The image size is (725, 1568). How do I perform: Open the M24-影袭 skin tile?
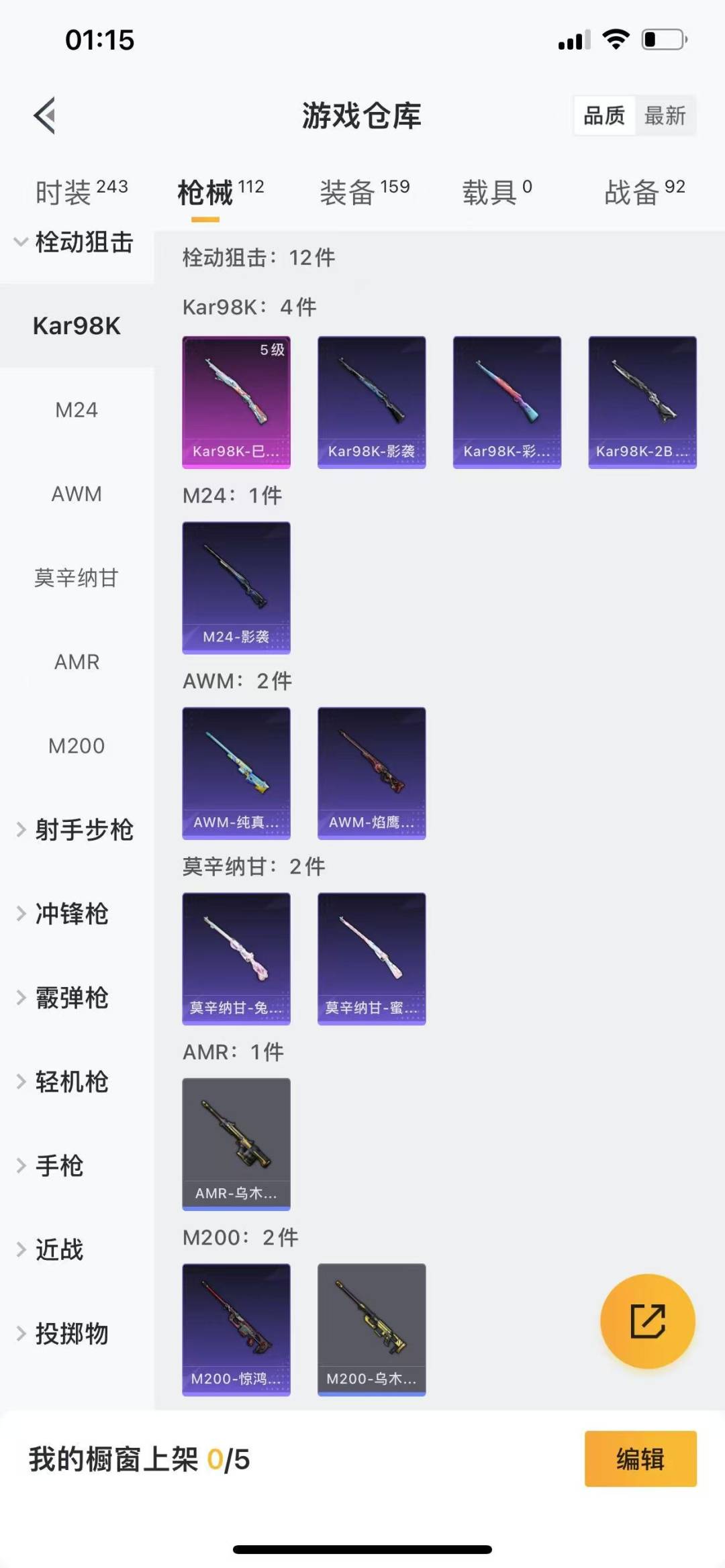pos(236,588)
